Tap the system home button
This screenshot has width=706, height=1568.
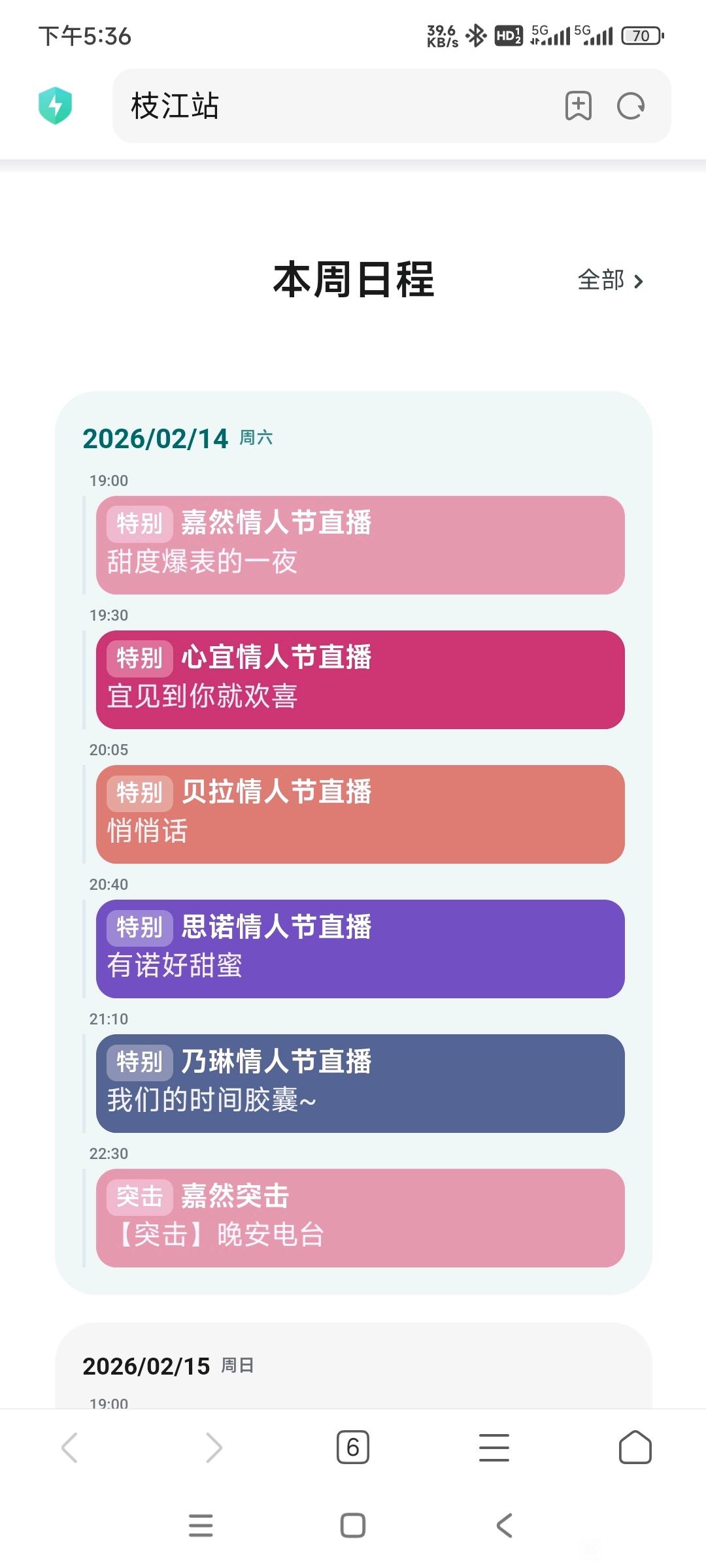click(353, 1526)
